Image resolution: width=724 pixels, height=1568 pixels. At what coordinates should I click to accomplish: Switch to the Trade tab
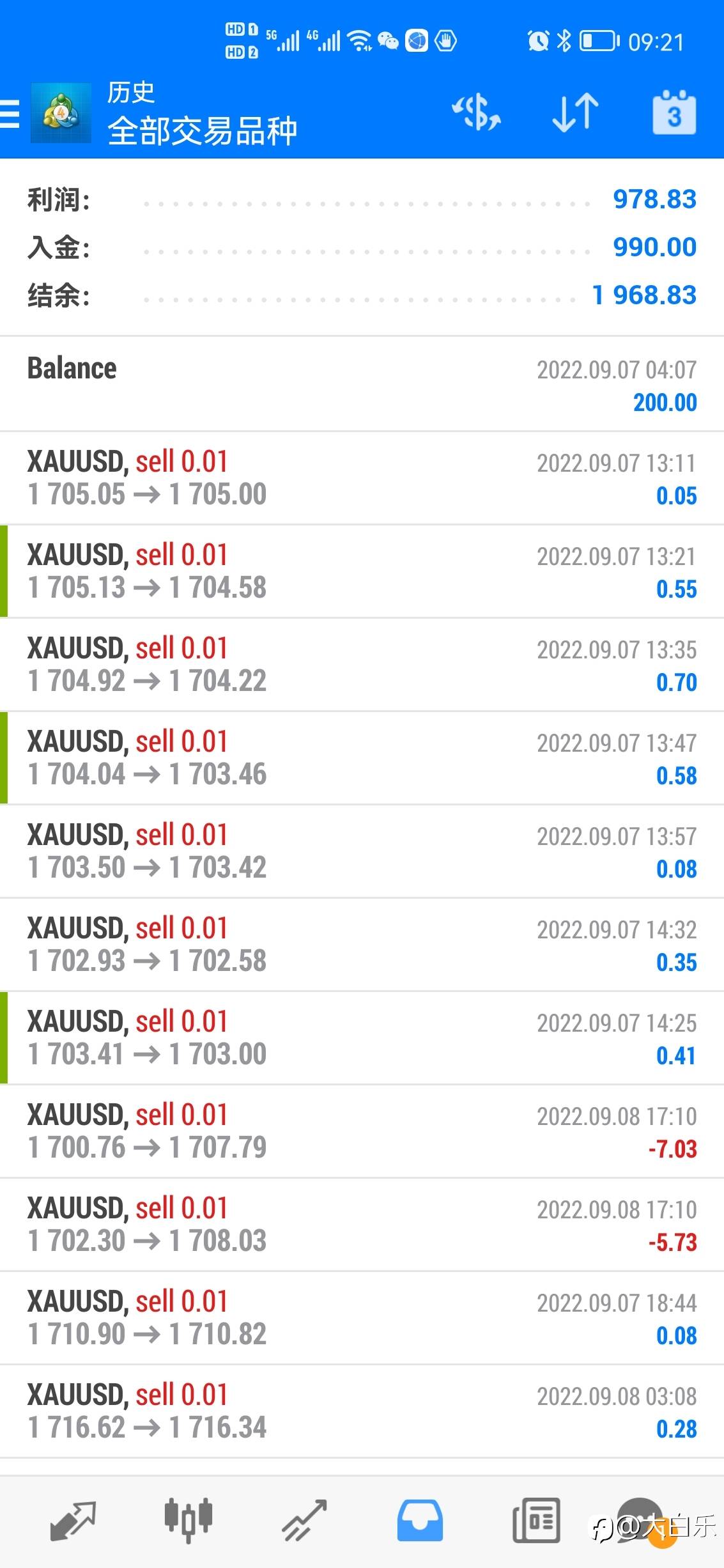[304, 1521]
